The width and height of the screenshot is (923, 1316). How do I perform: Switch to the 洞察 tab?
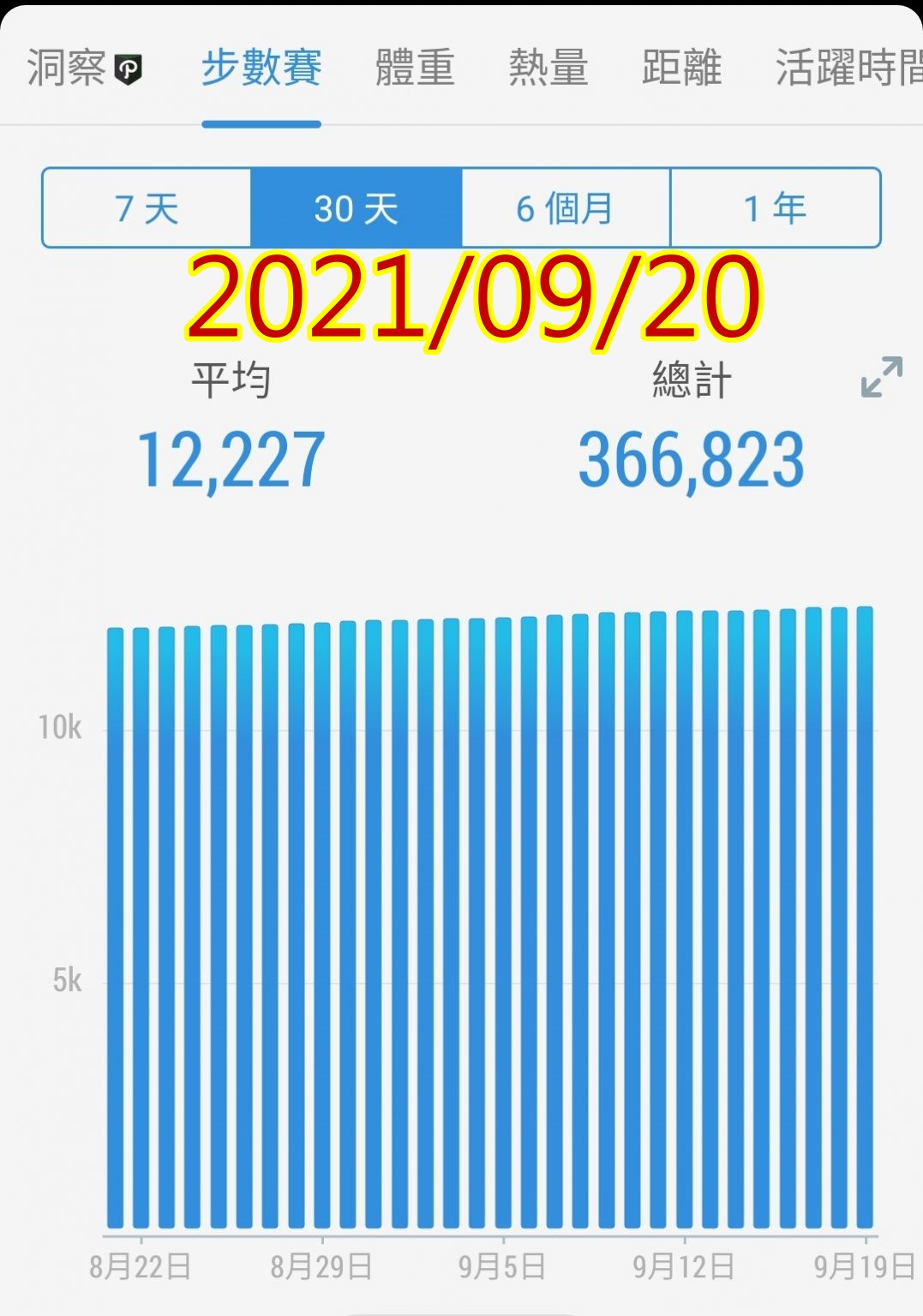[83, 68]
